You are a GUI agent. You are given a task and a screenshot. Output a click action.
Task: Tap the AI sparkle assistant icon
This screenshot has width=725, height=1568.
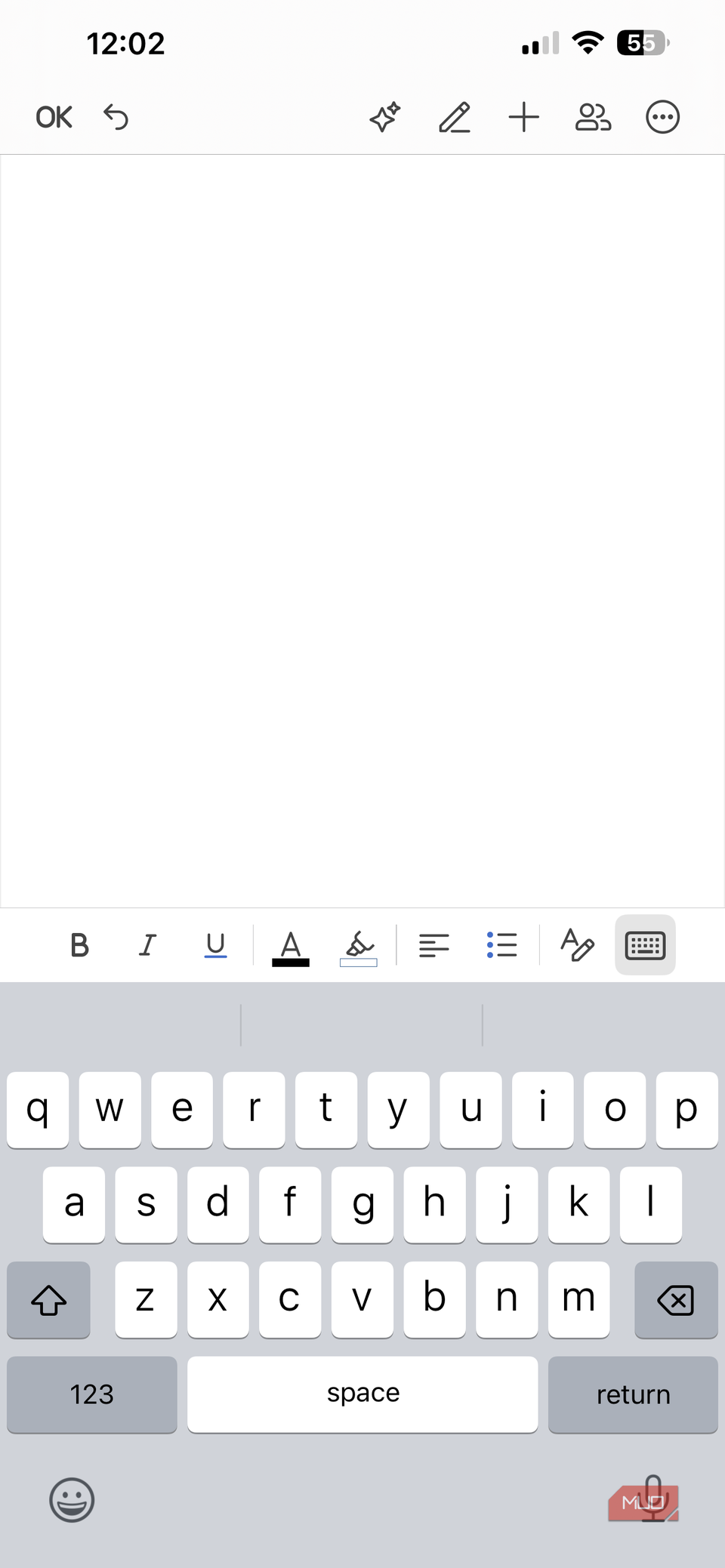click(x=385, y=117)
